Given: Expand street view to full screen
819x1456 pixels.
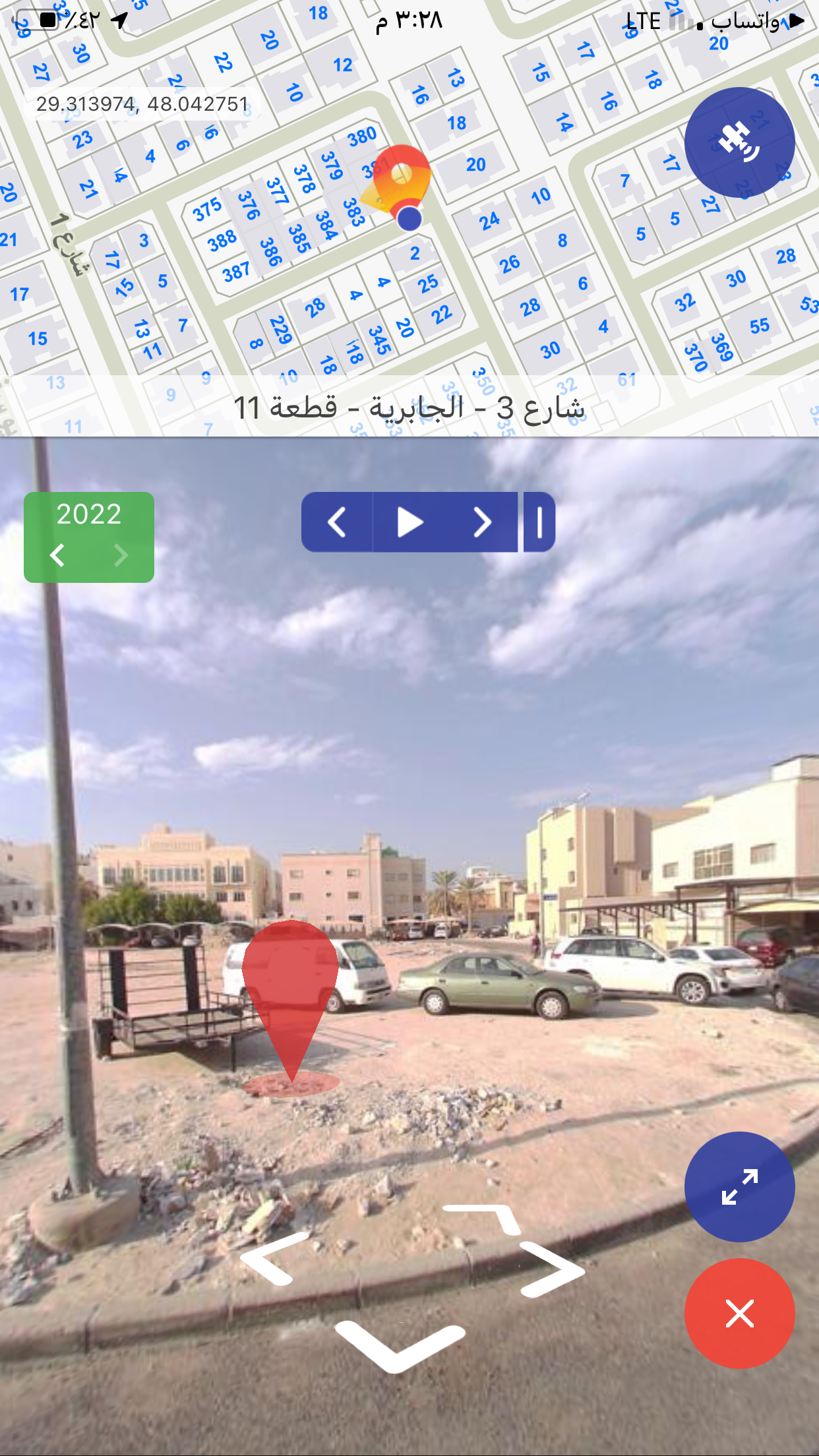Looking at the screenshot, I should pyautogui.click(x=739, y=1186).
